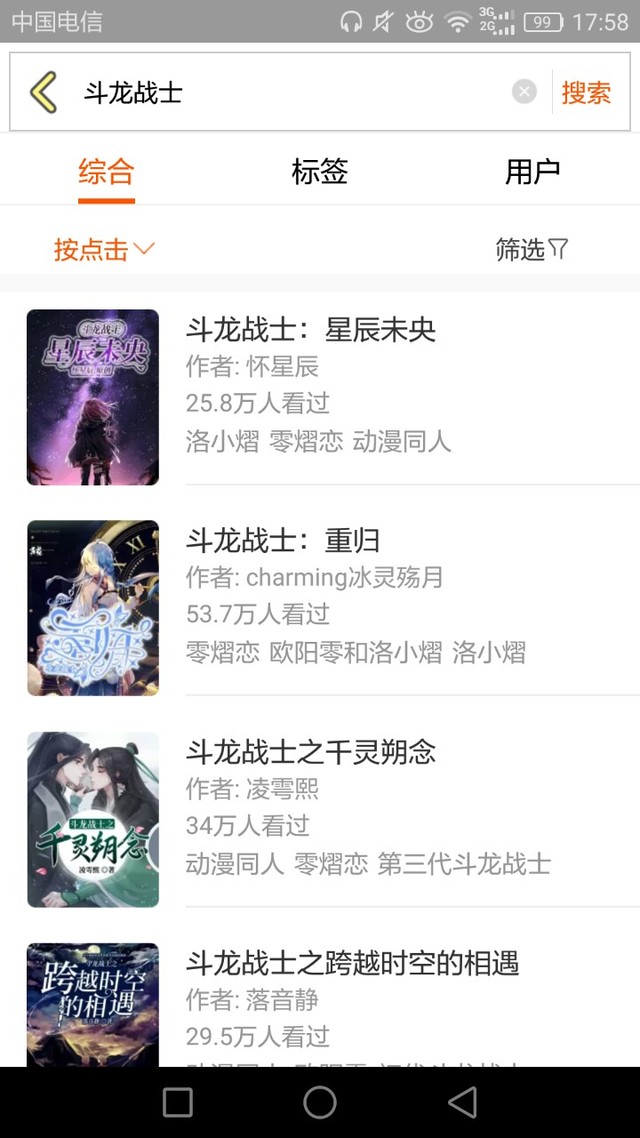
Task: Switch to the 标签 tab
Action: [x=319, y=171]
